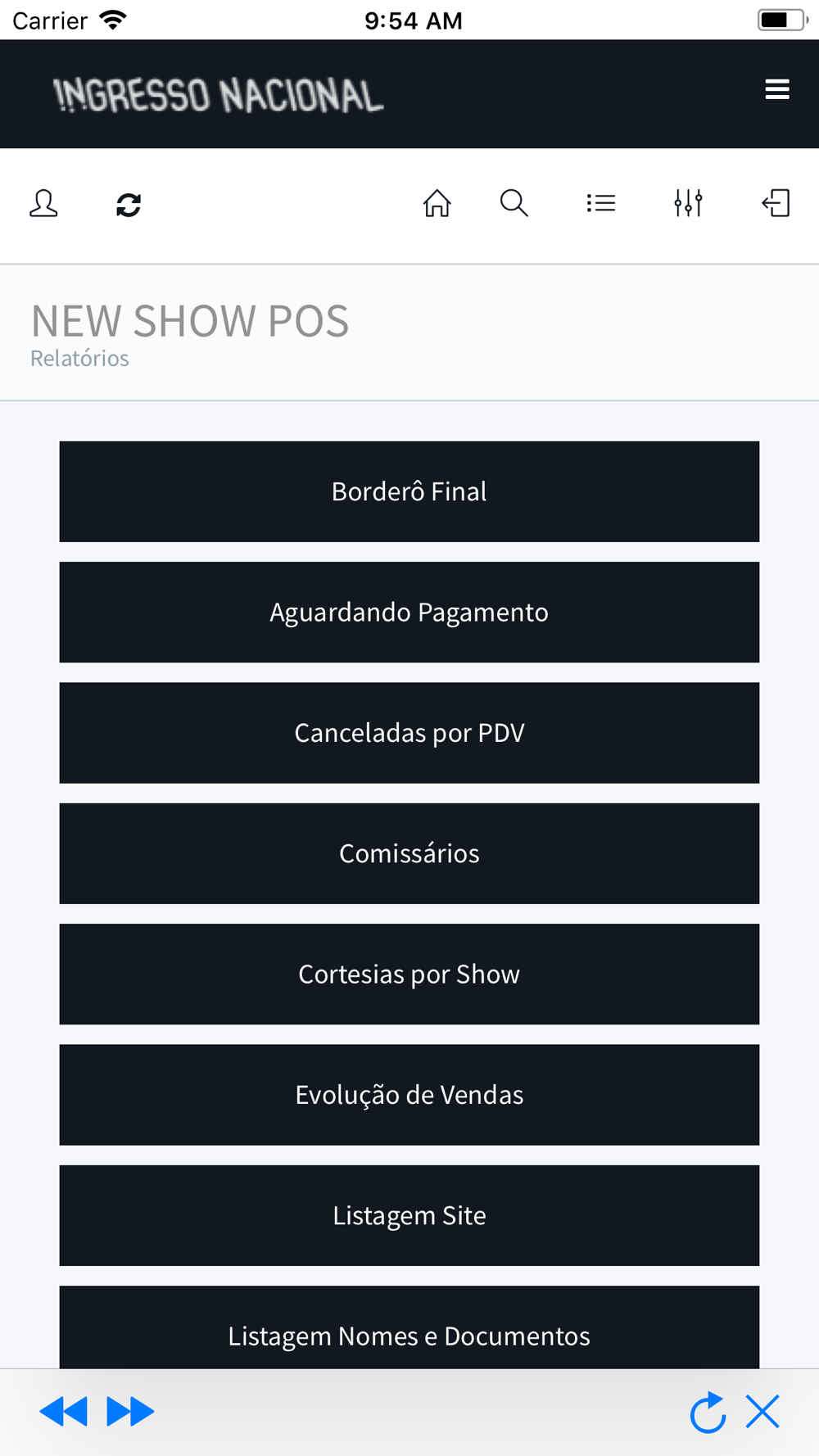
Task: Open Canceladas por PDV
Action: click(x=409, y=732)
